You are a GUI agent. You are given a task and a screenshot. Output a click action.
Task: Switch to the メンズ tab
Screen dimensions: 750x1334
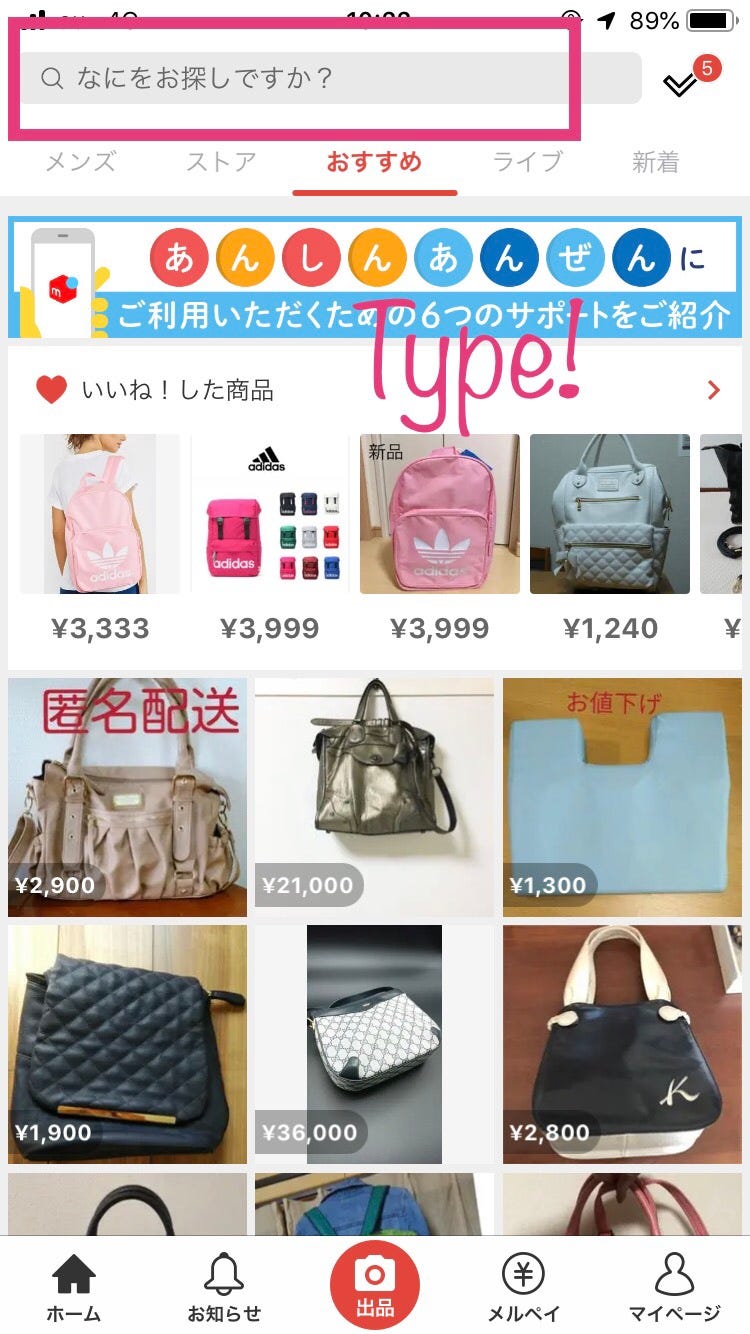(80, 162)
